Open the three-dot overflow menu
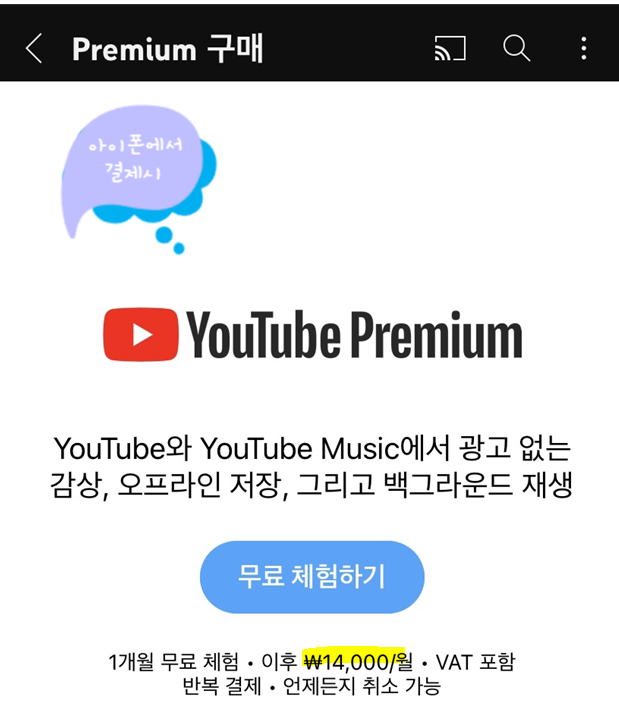619x717 pixels. coord(583,48)
